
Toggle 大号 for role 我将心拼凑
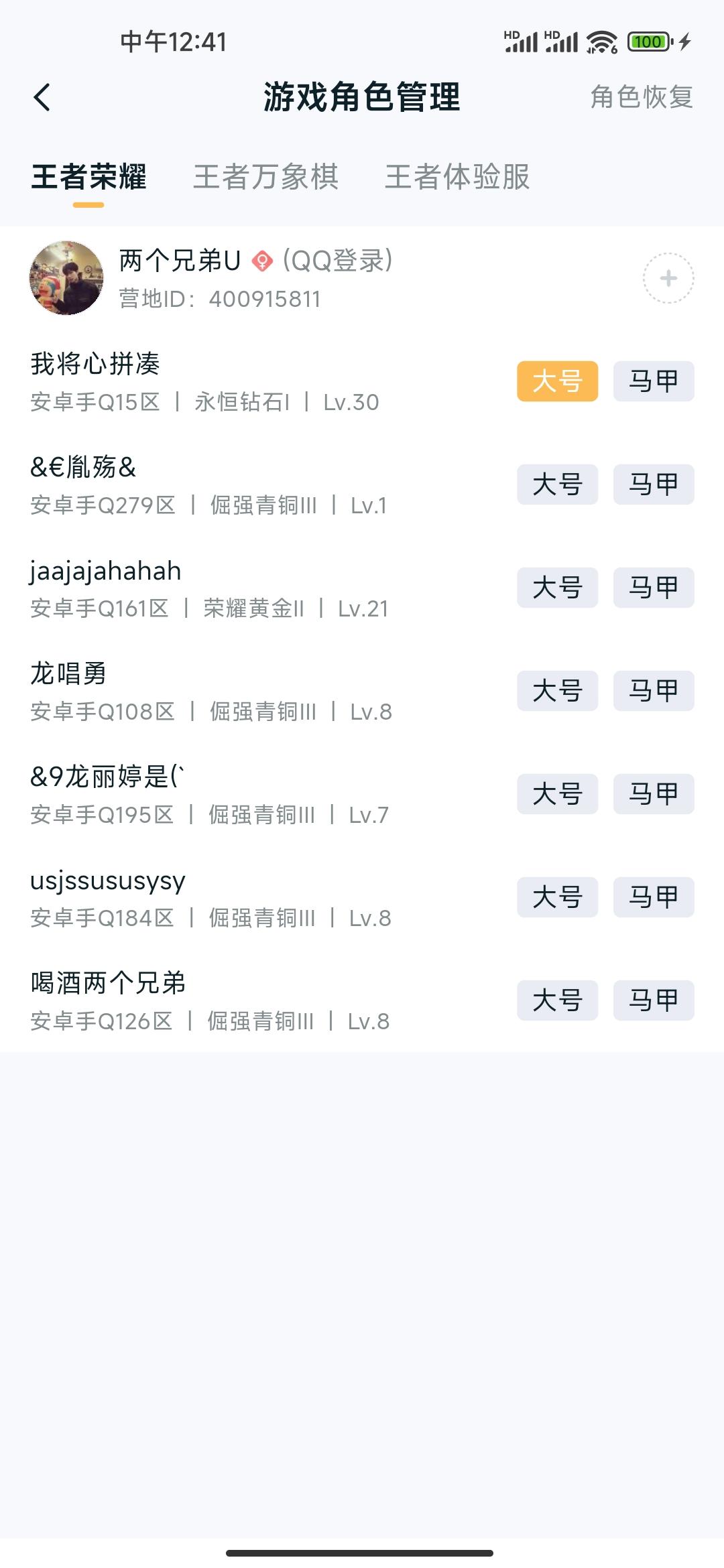pyautogui.click(x=557, y=382)
